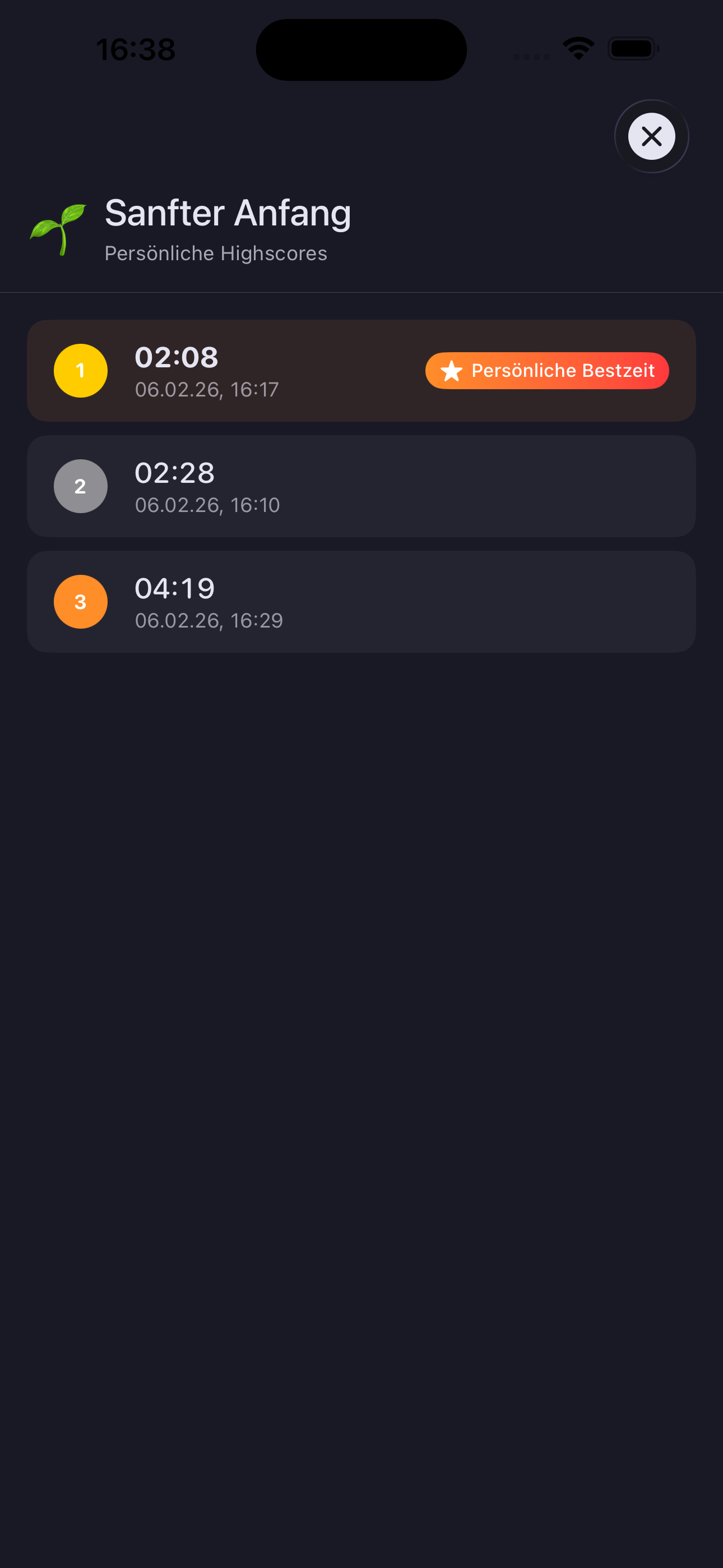This screenshot has width=723, height=1568.
Task: Click the cellular signal dots in the status bar
Action: pos(530,55)
